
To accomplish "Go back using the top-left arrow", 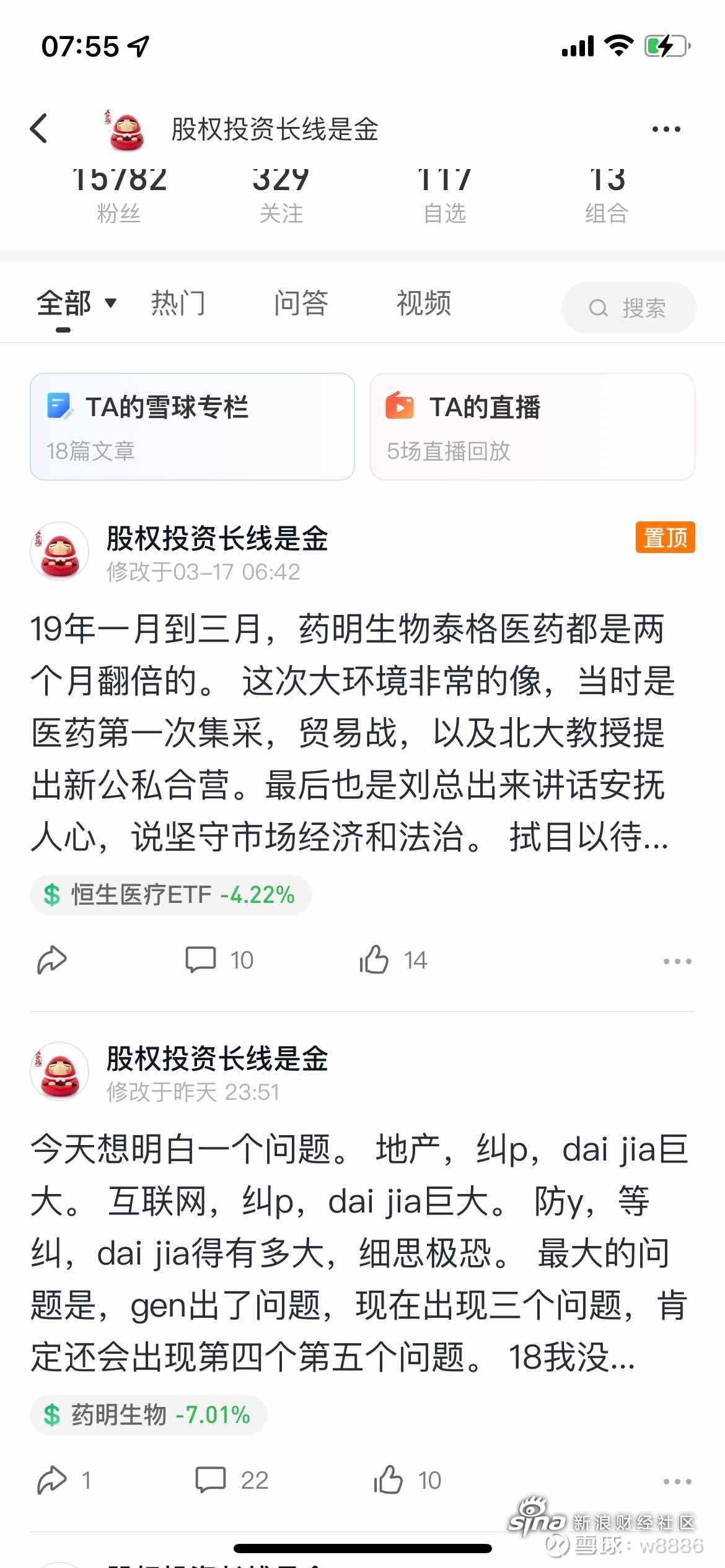I will 39,129.
